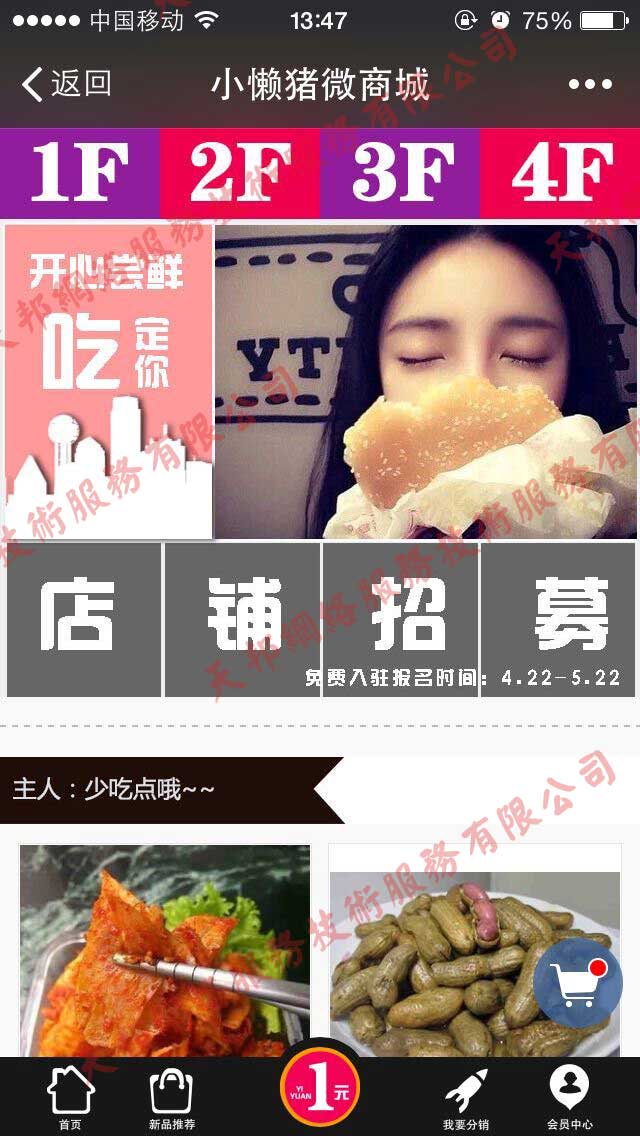This screenshot has height=1136, width=640.
Task: Open the 开心尝鲜 吃定你 promo tile
Action: coord(109,382)
